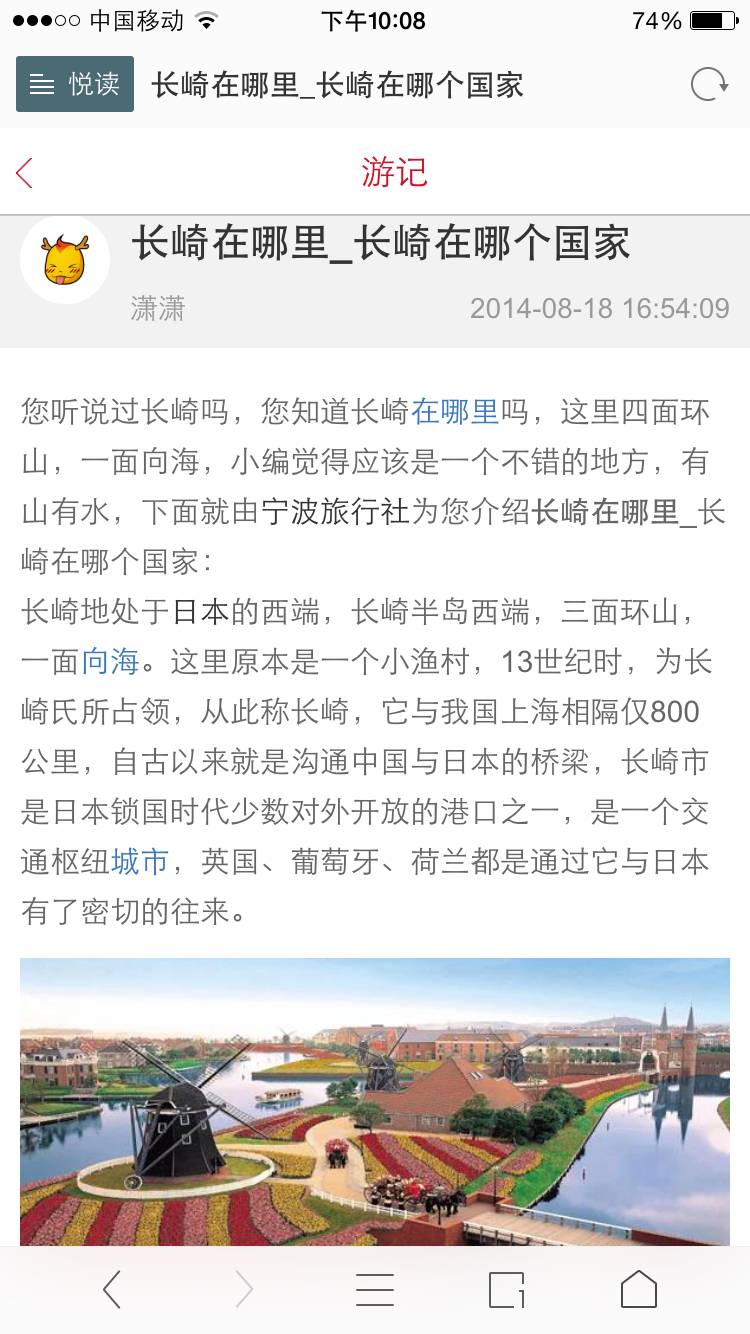
Task: Open the 在哪里 link in the article
Action: pos(455,411)
